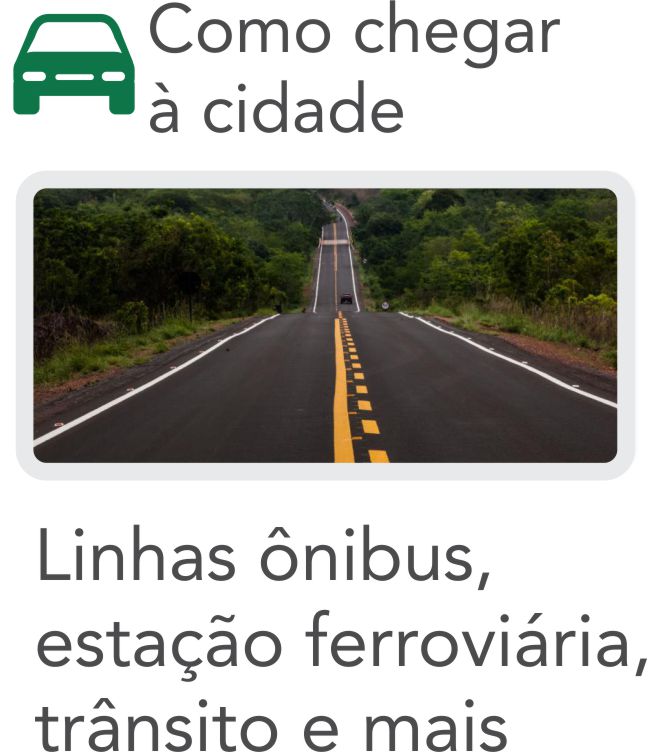Open the Como chegar à cidade road photo card

(x=325, y=325)
